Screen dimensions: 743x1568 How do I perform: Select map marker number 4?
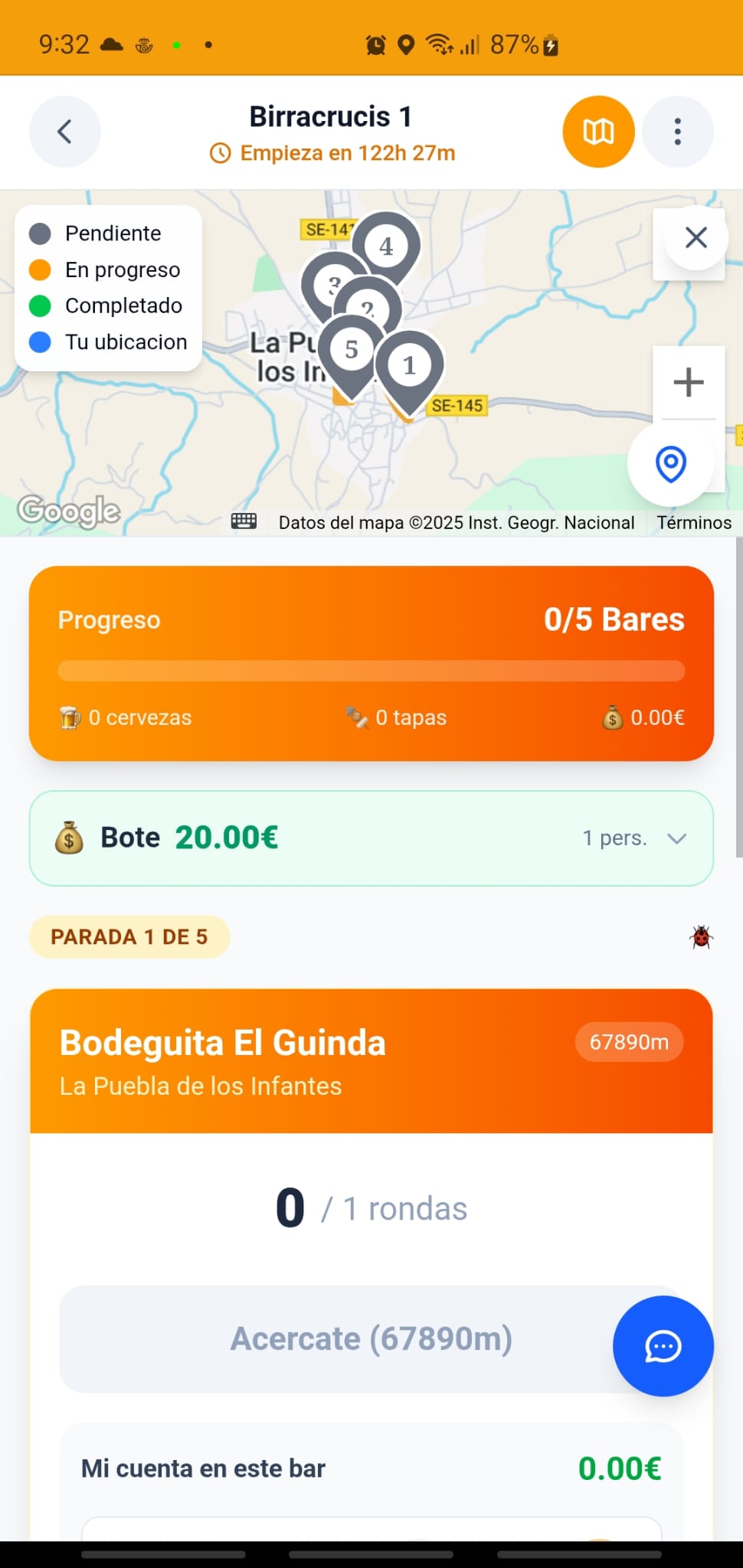click(x=386, y=245)
